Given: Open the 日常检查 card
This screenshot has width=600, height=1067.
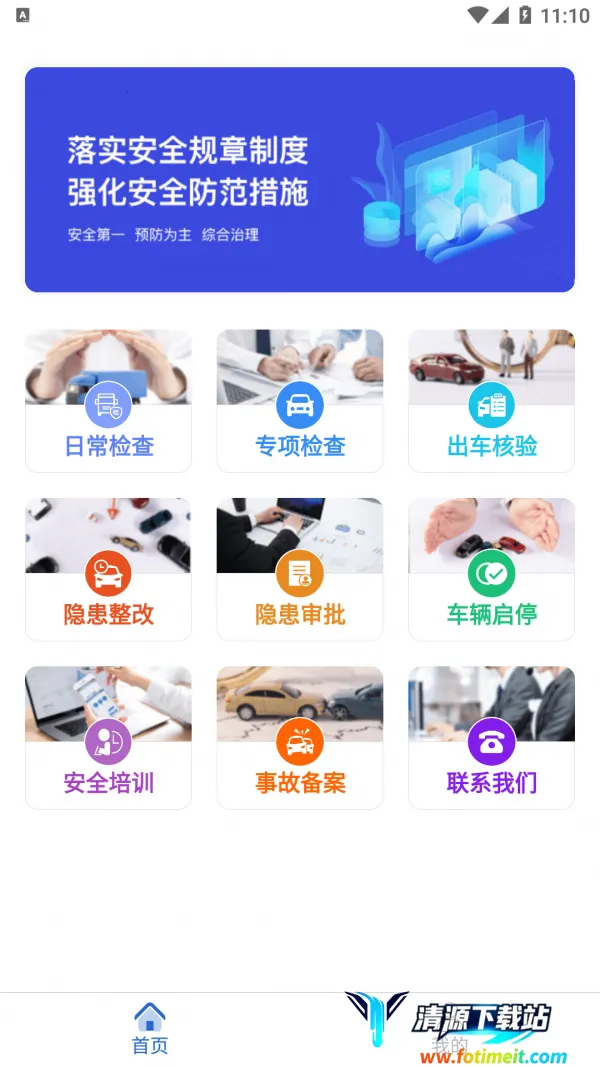Looking at the screenshot, I should tap(108, 401).
